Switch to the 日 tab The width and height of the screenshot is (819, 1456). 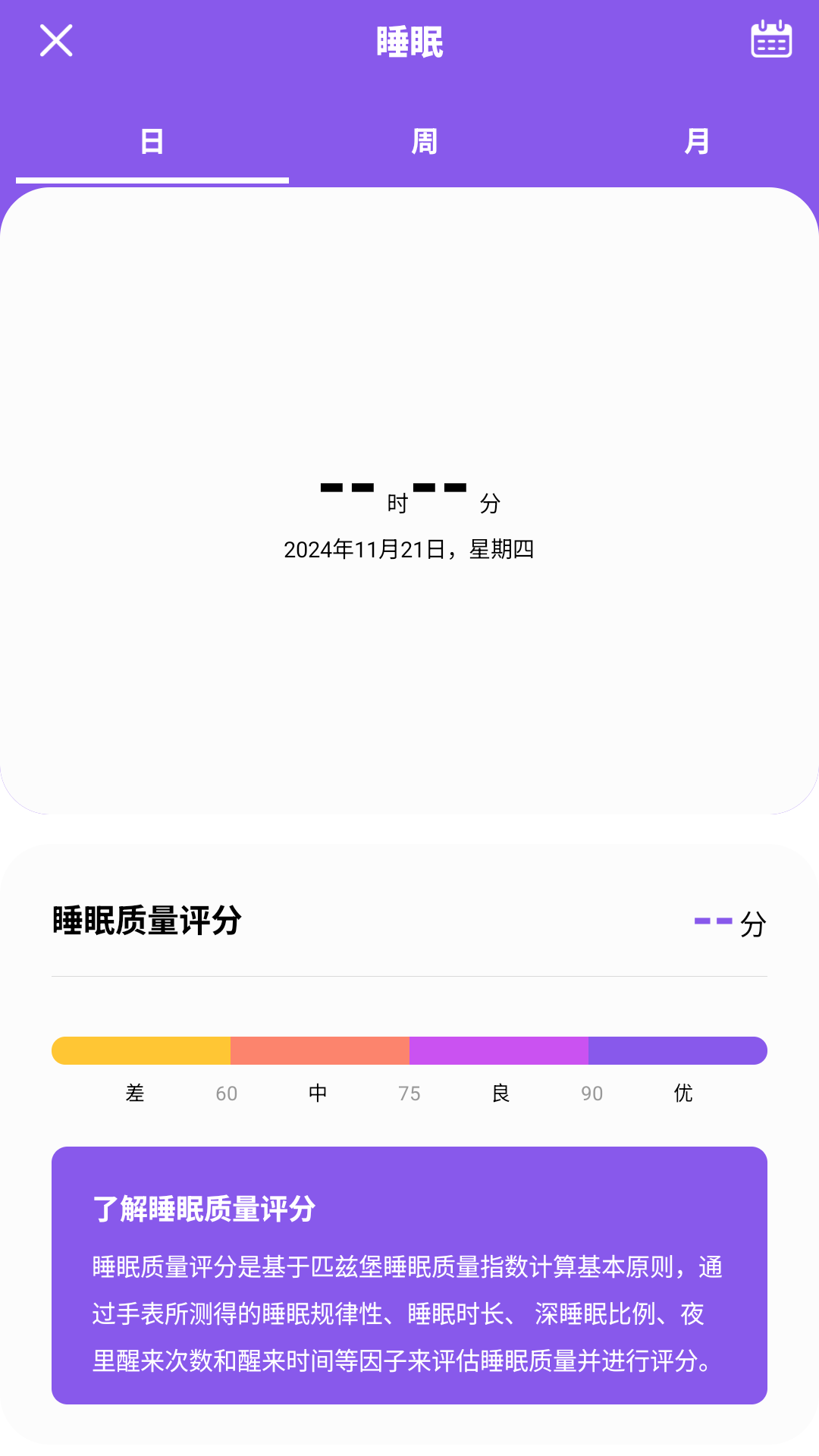click(x=152, y=141)
